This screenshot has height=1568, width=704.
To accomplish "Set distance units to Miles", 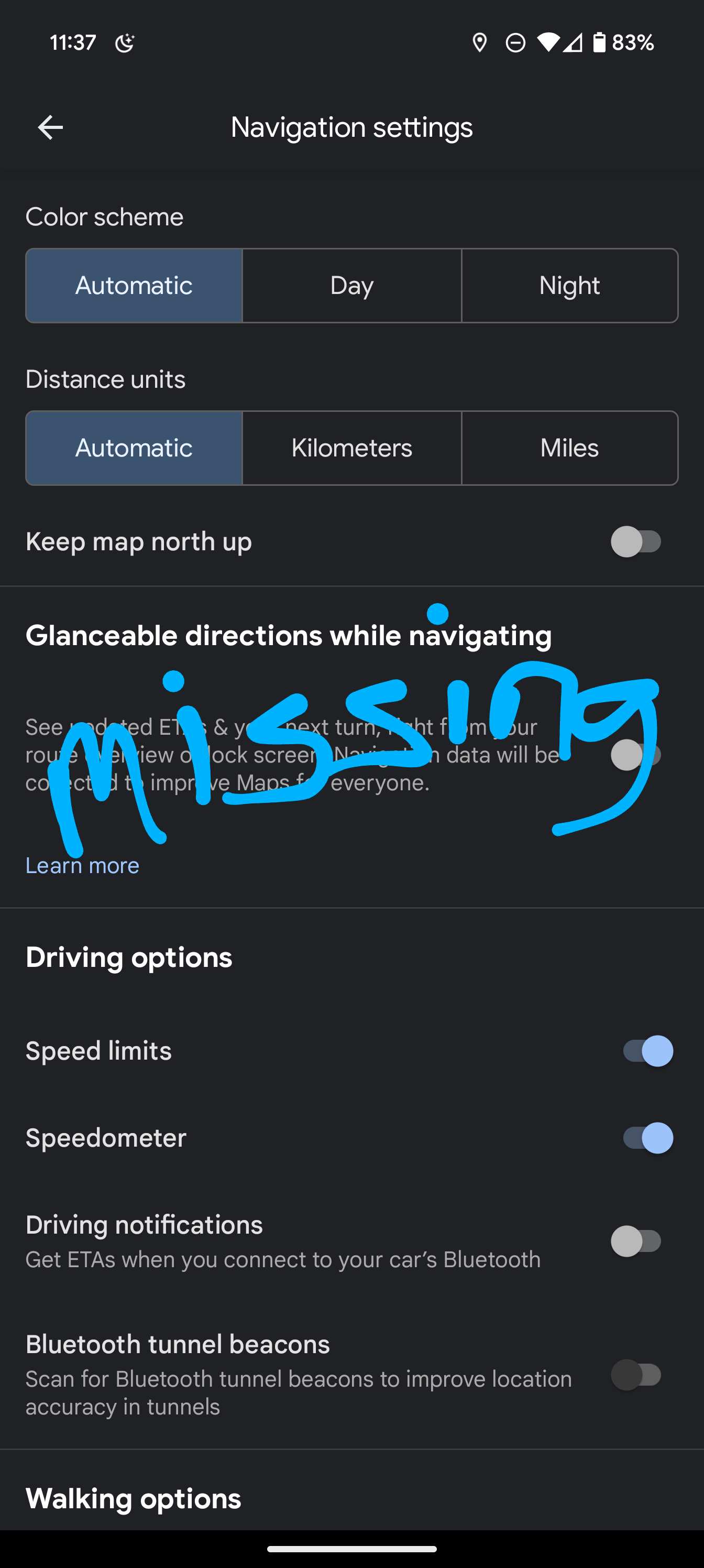I will (x=569, y=448).
